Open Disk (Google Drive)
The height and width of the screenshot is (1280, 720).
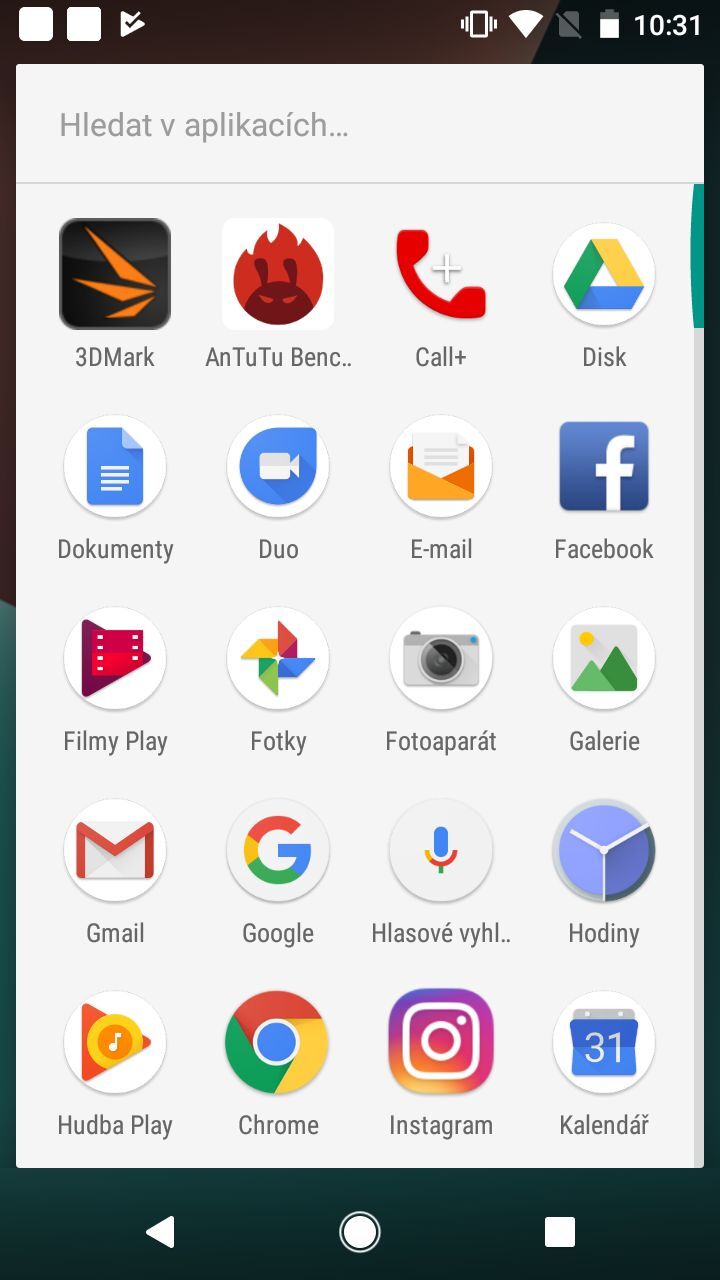coord(603,274)
